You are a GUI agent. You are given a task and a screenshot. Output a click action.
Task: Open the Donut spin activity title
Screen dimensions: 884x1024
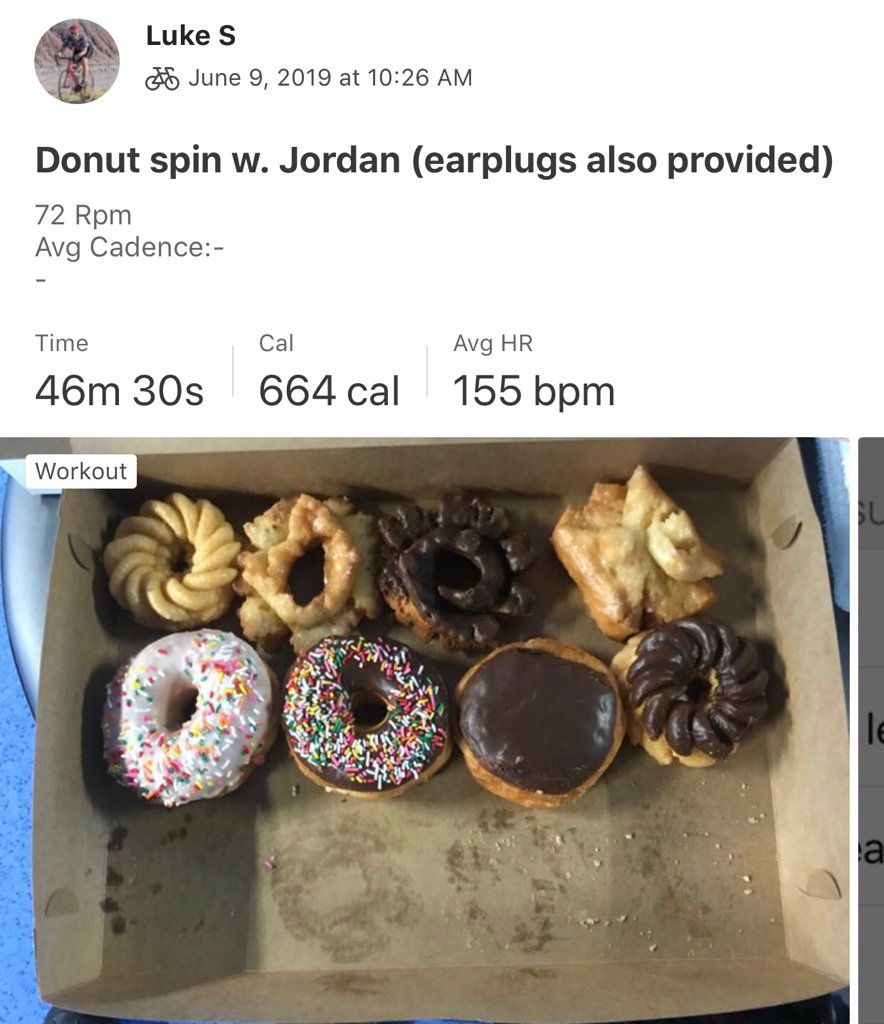tap(434, 160)
